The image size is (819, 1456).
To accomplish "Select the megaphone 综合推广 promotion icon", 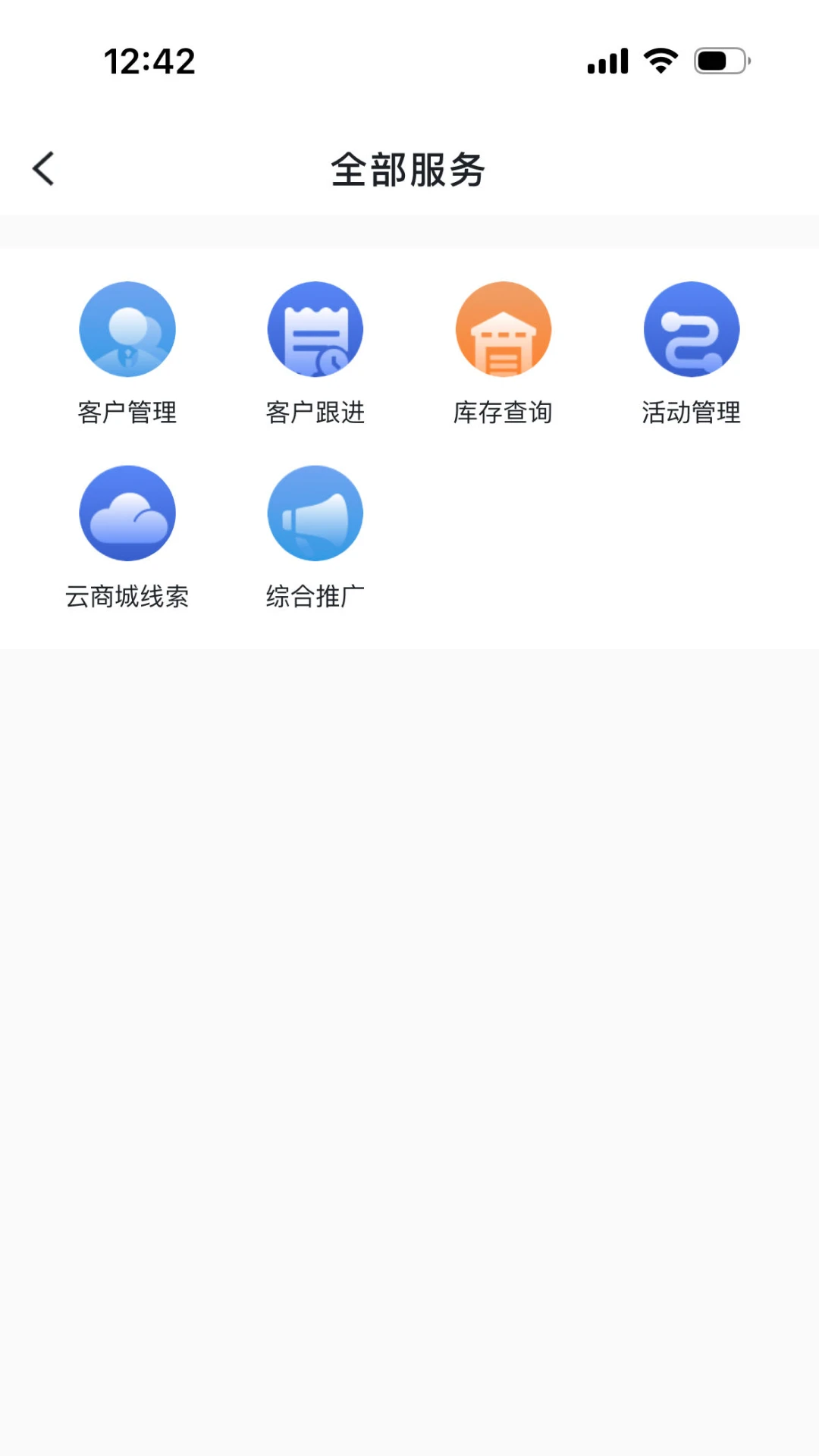I will point(315,513).
